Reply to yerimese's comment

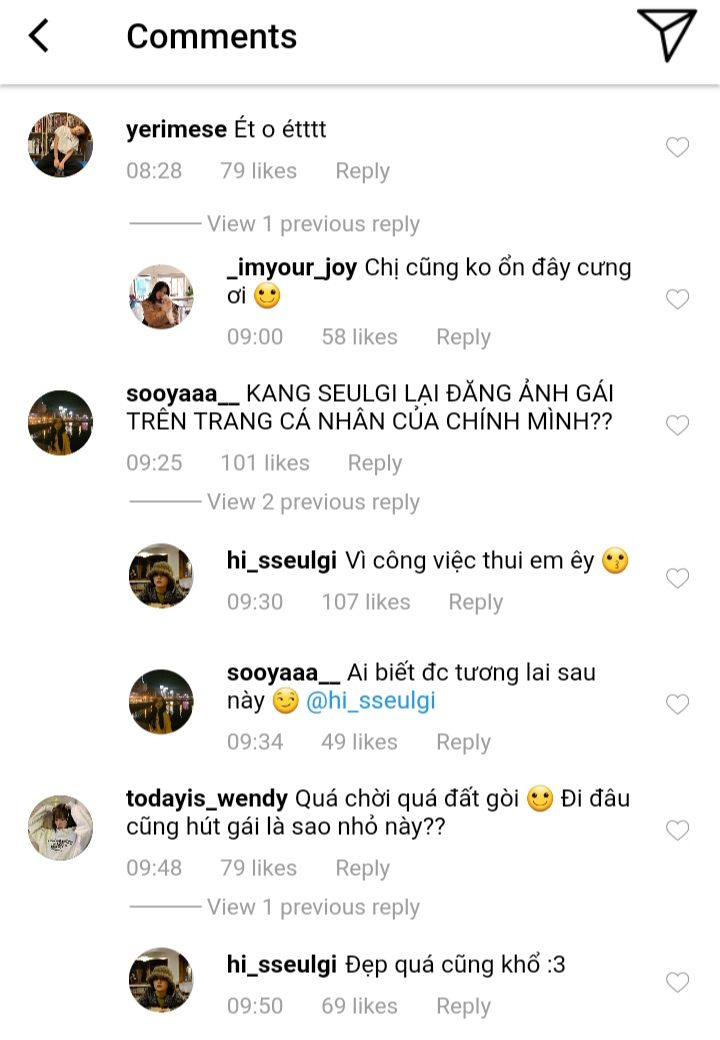click(362, 171)
